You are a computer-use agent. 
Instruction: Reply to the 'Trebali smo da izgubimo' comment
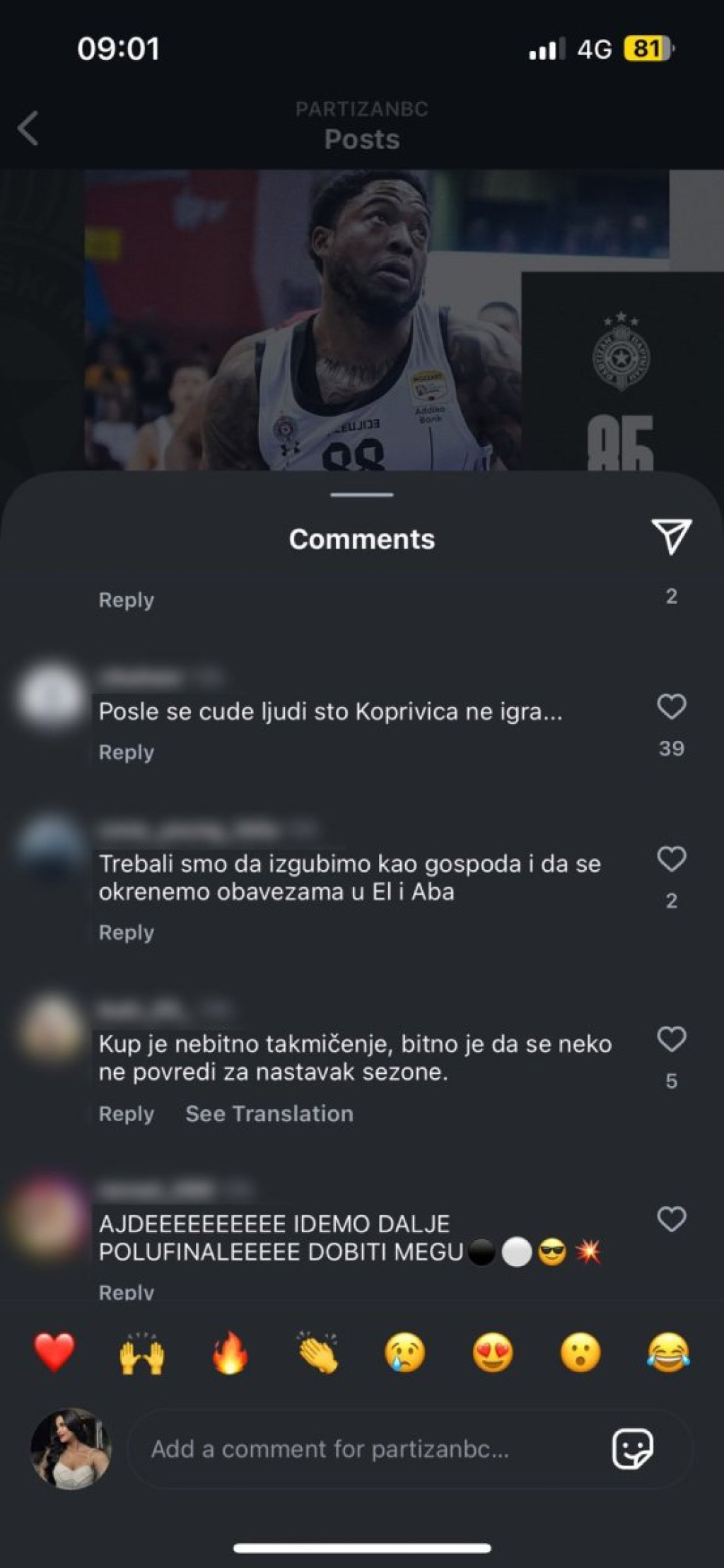click(x=126, y=932)
